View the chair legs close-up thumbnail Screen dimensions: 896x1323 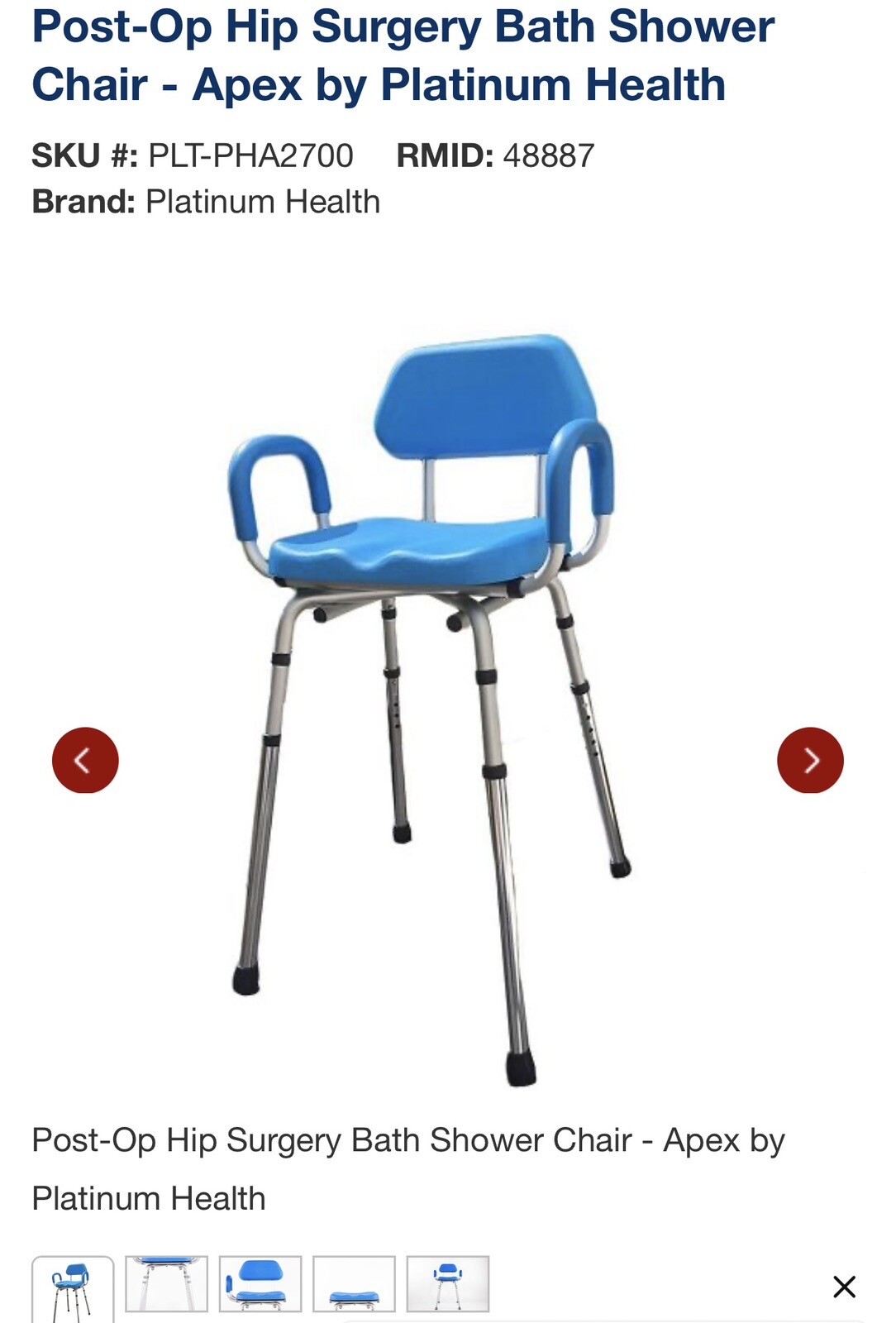[166, 1284]
